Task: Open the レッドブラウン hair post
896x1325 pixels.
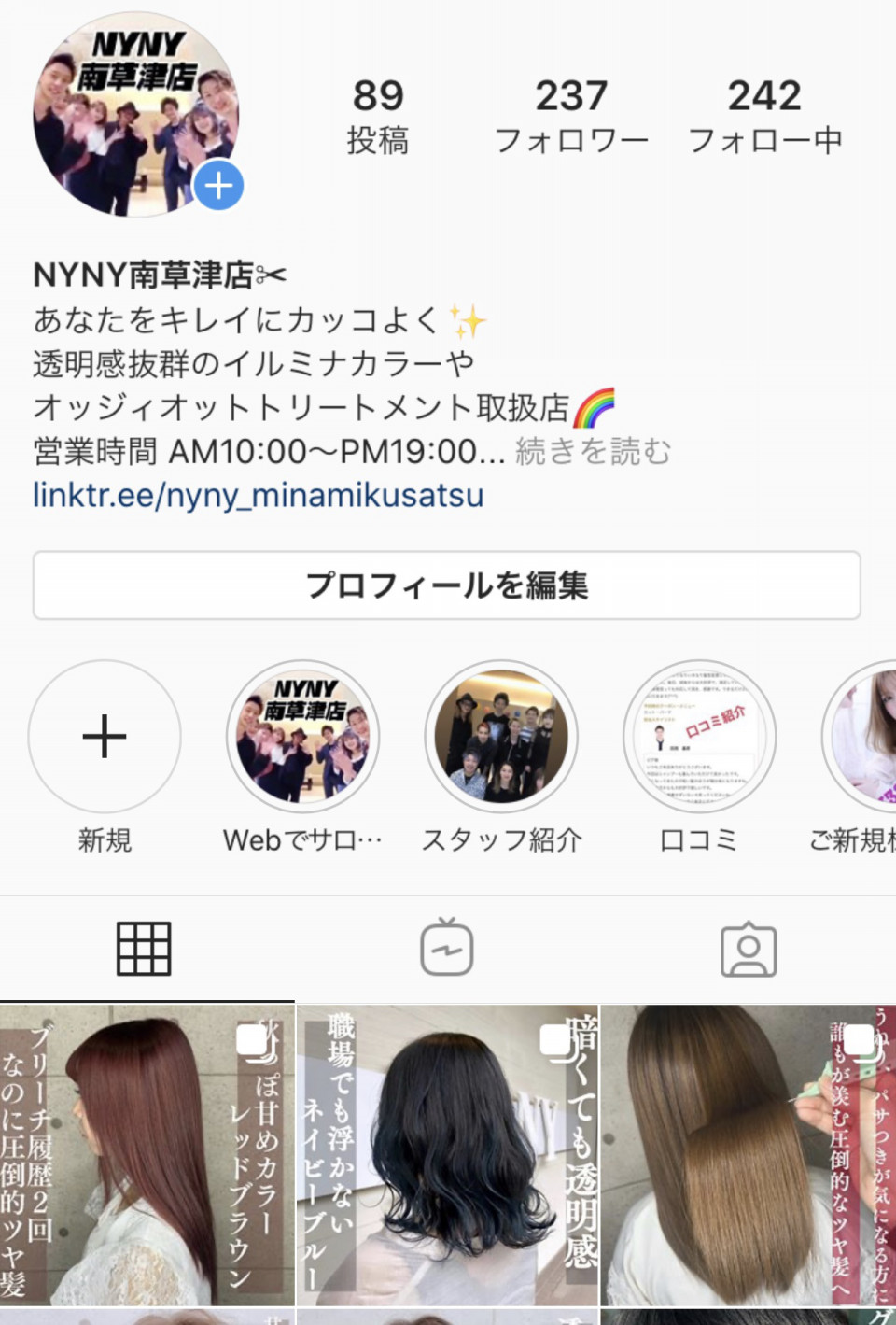Action: [x=147, y=1155]
